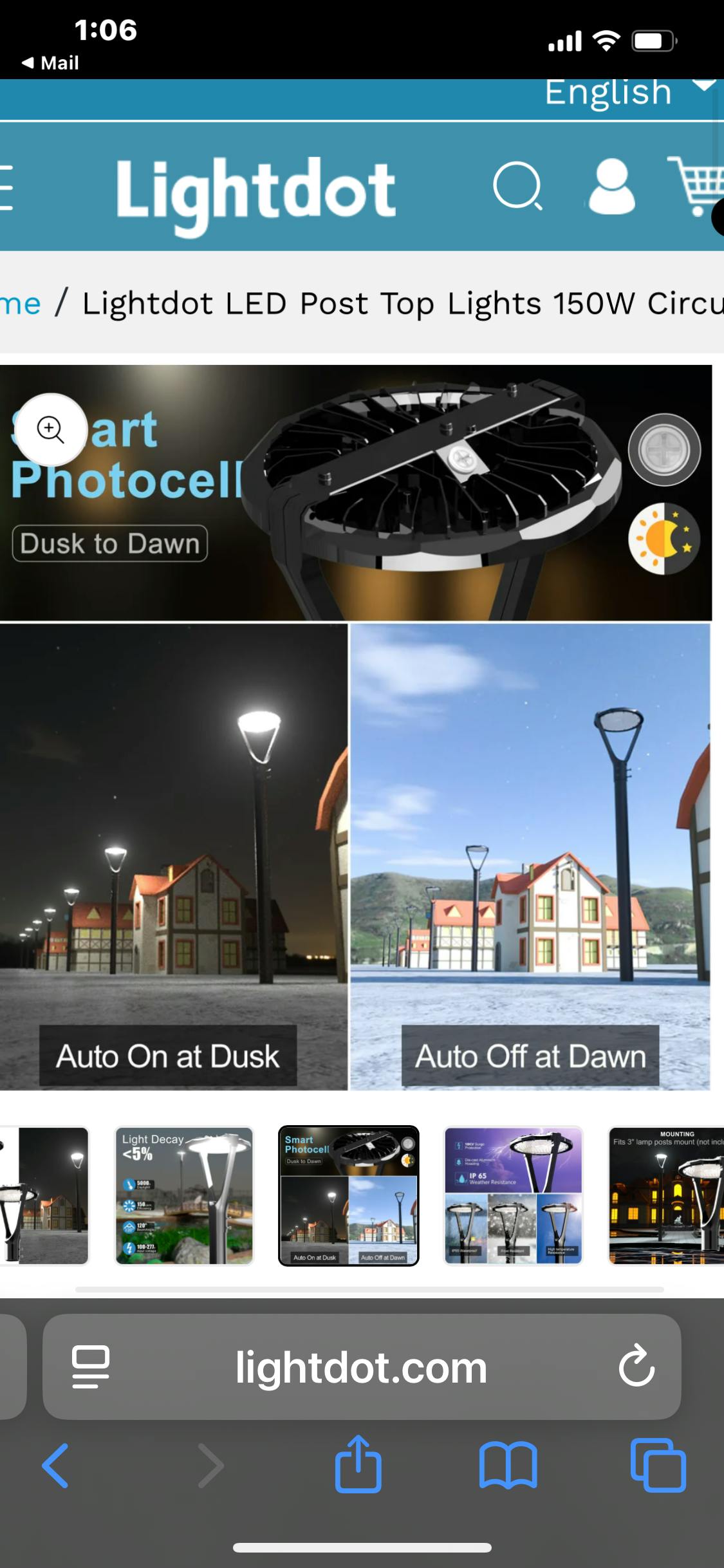Go back to the previous page
Image resolution: width=724 pixels, height=1568 pixels.
(x=55, y=1466)
